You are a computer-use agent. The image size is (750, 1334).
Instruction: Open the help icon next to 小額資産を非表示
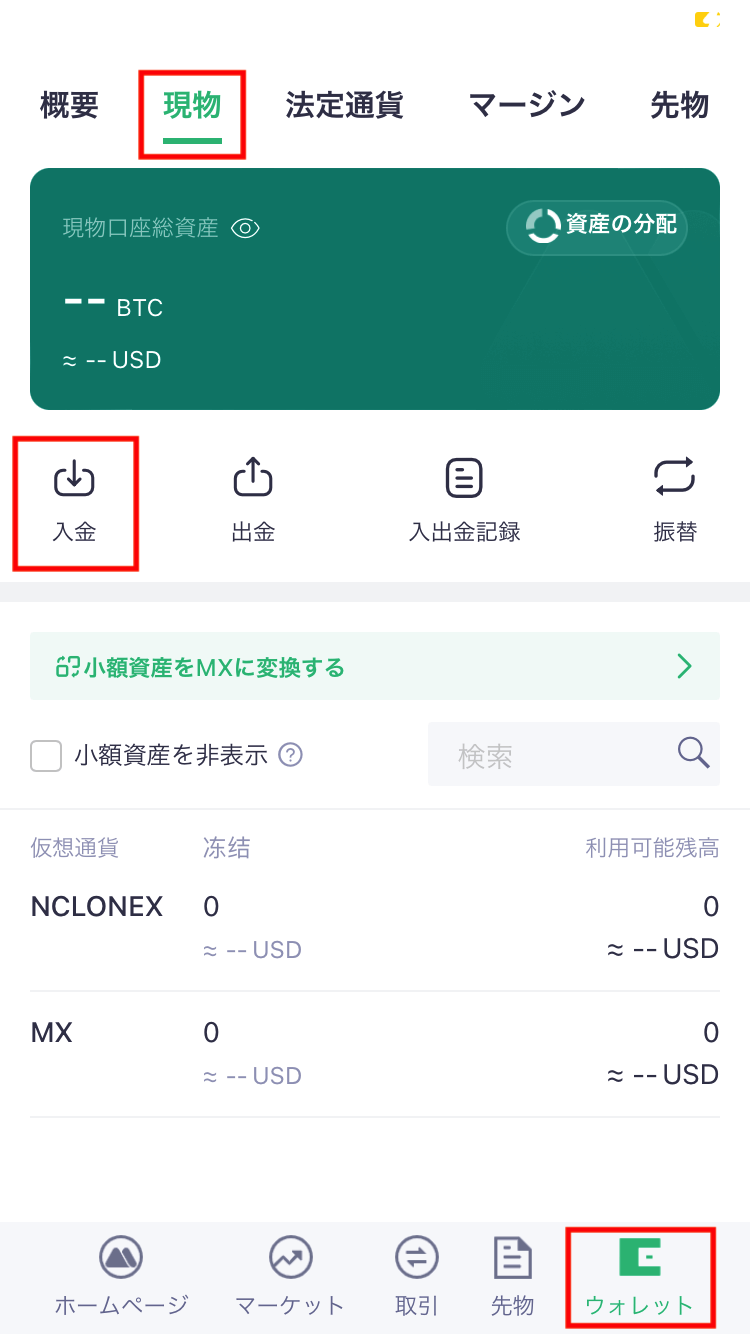click(289, 755)
